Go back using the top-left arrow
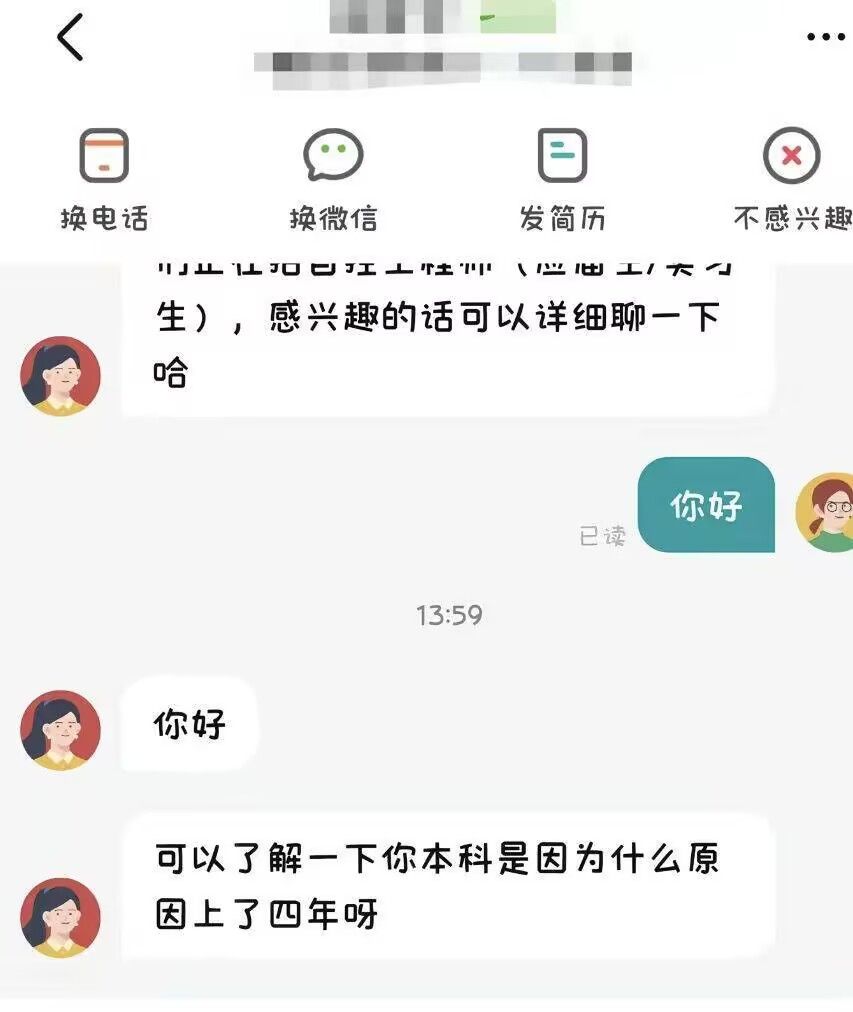853x1012 pixels. (x=70, y=38)
